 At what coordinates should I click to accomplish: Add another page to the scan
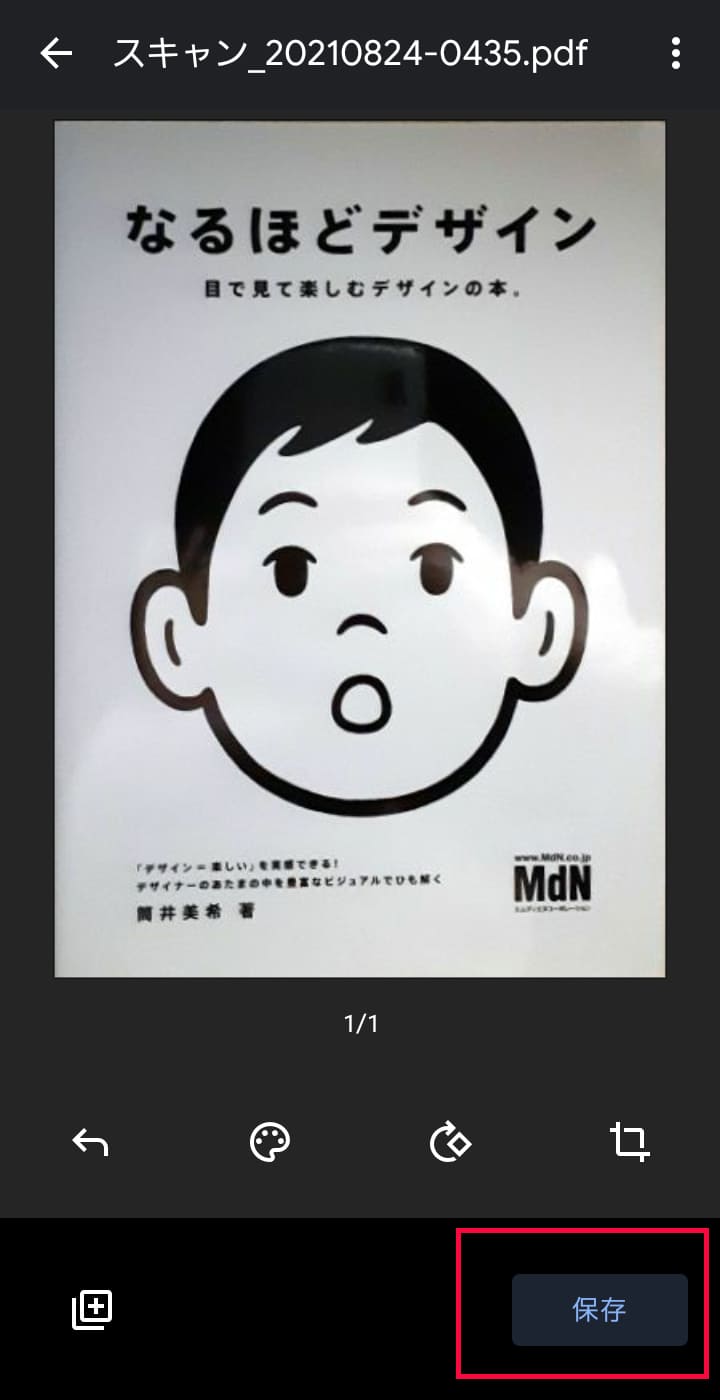pyautogui.click(x=92, y=1309)
